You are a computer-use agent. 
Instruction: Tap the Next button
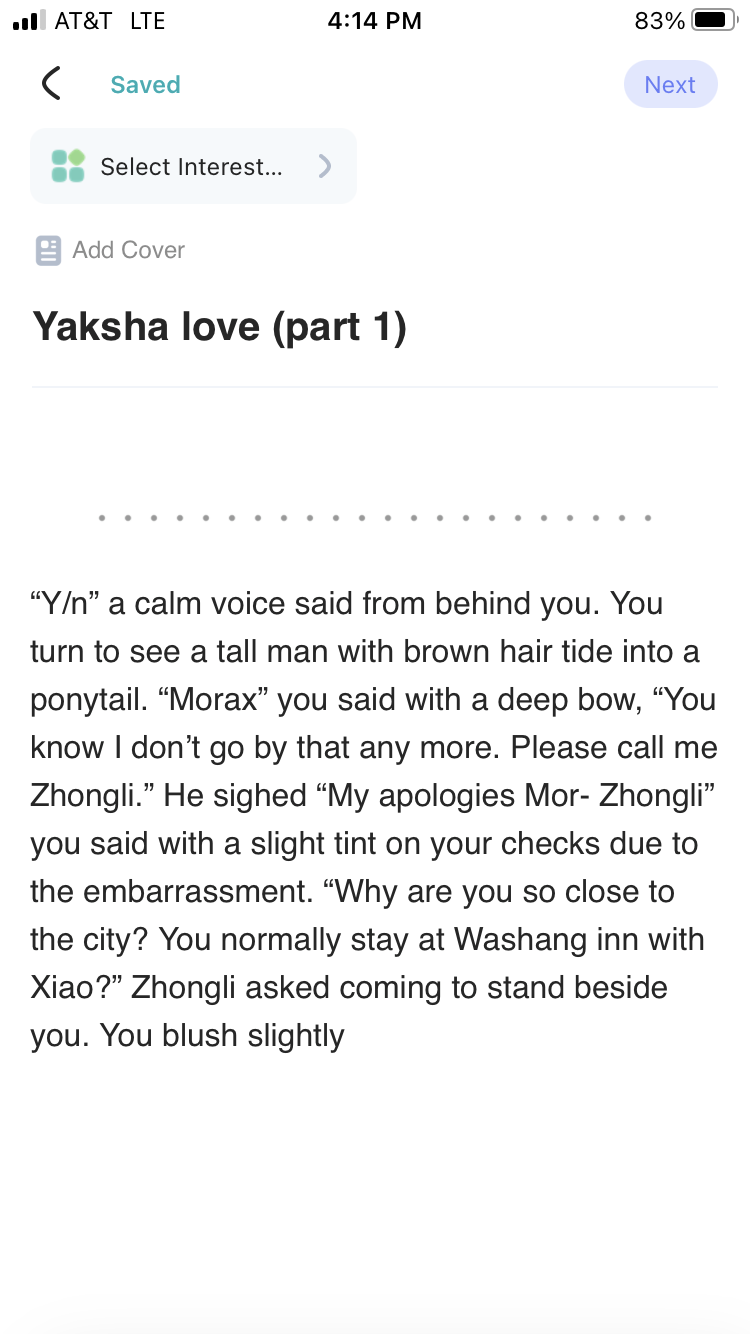[671, 84]
